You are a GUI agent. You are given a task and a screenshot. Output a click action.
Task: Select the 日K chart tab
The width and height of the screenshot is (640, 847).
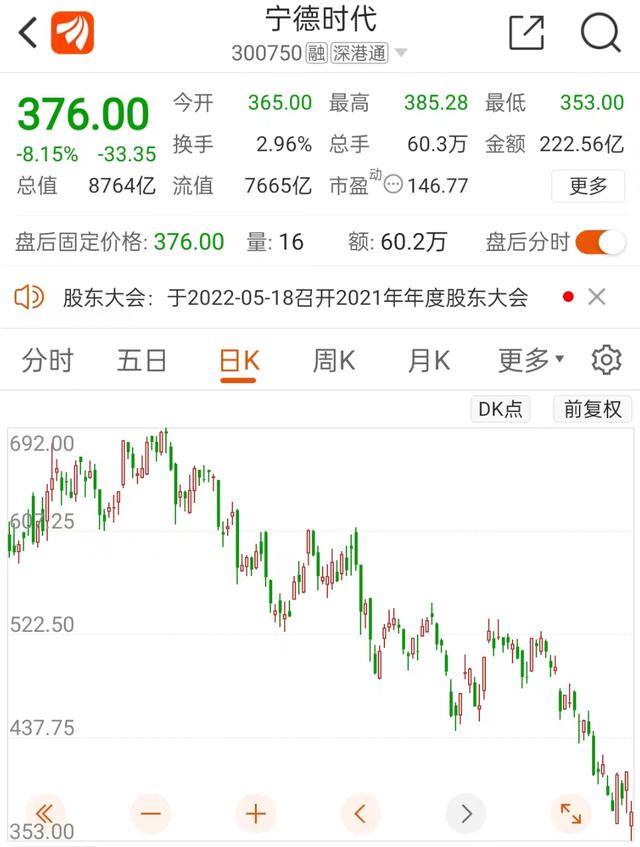pyautogui.click(x=238, y=360)
